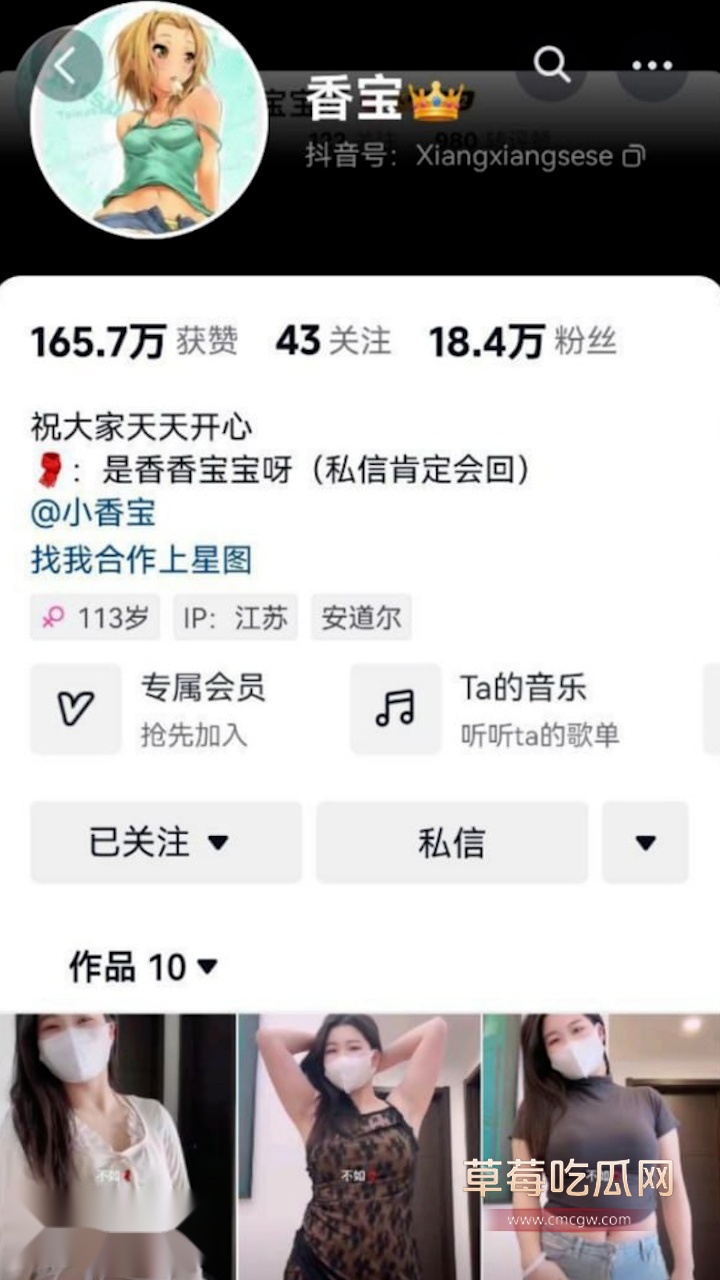View the 43 关注 following list
The width and height of the screenshot is (720, 1280).
click(x=333, y=341)
